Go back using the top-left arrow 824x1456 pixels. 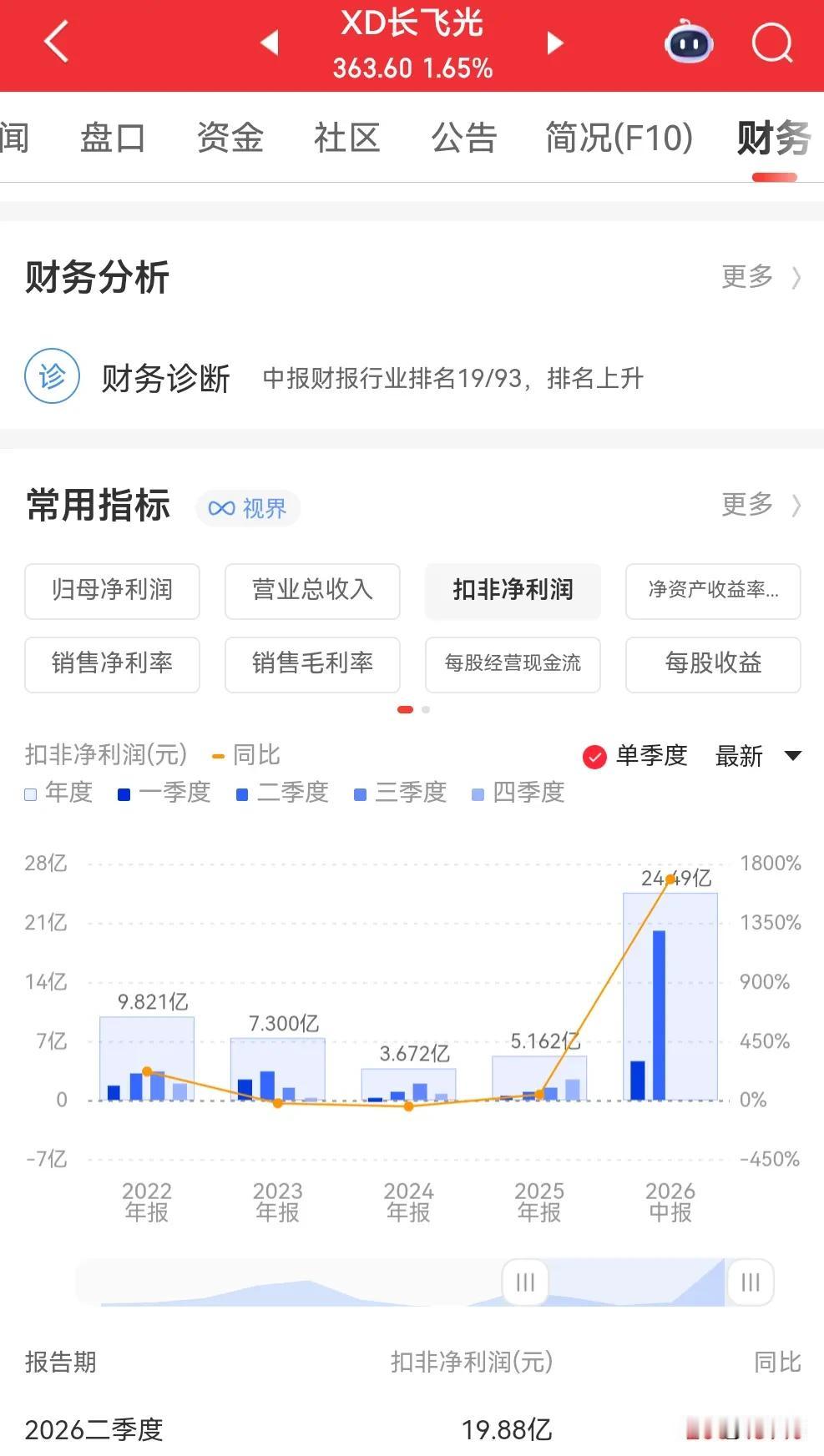pyautogui.click(x=56, y=43)
